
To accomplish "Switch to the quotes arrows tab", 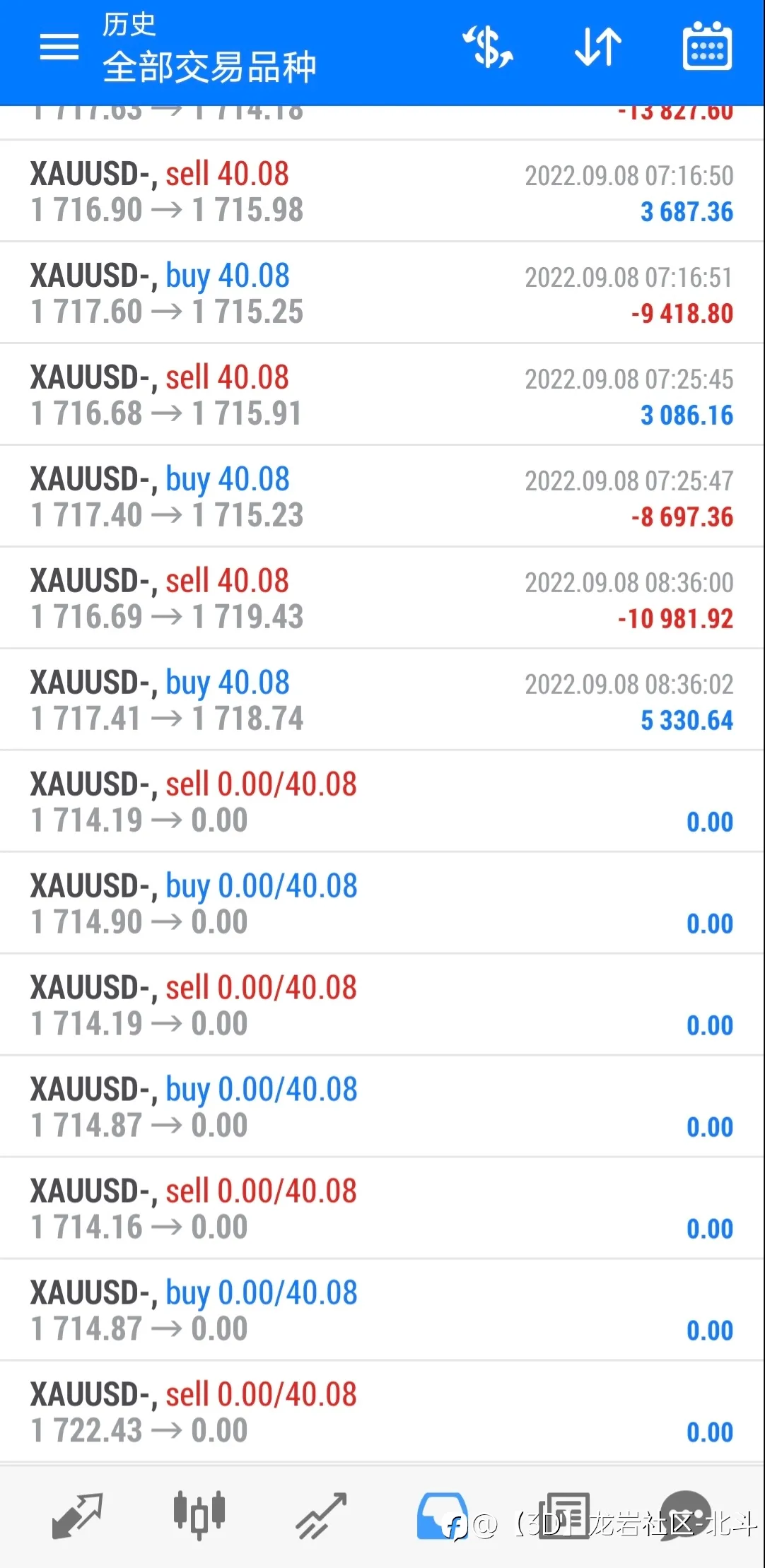I will 77,1516.
